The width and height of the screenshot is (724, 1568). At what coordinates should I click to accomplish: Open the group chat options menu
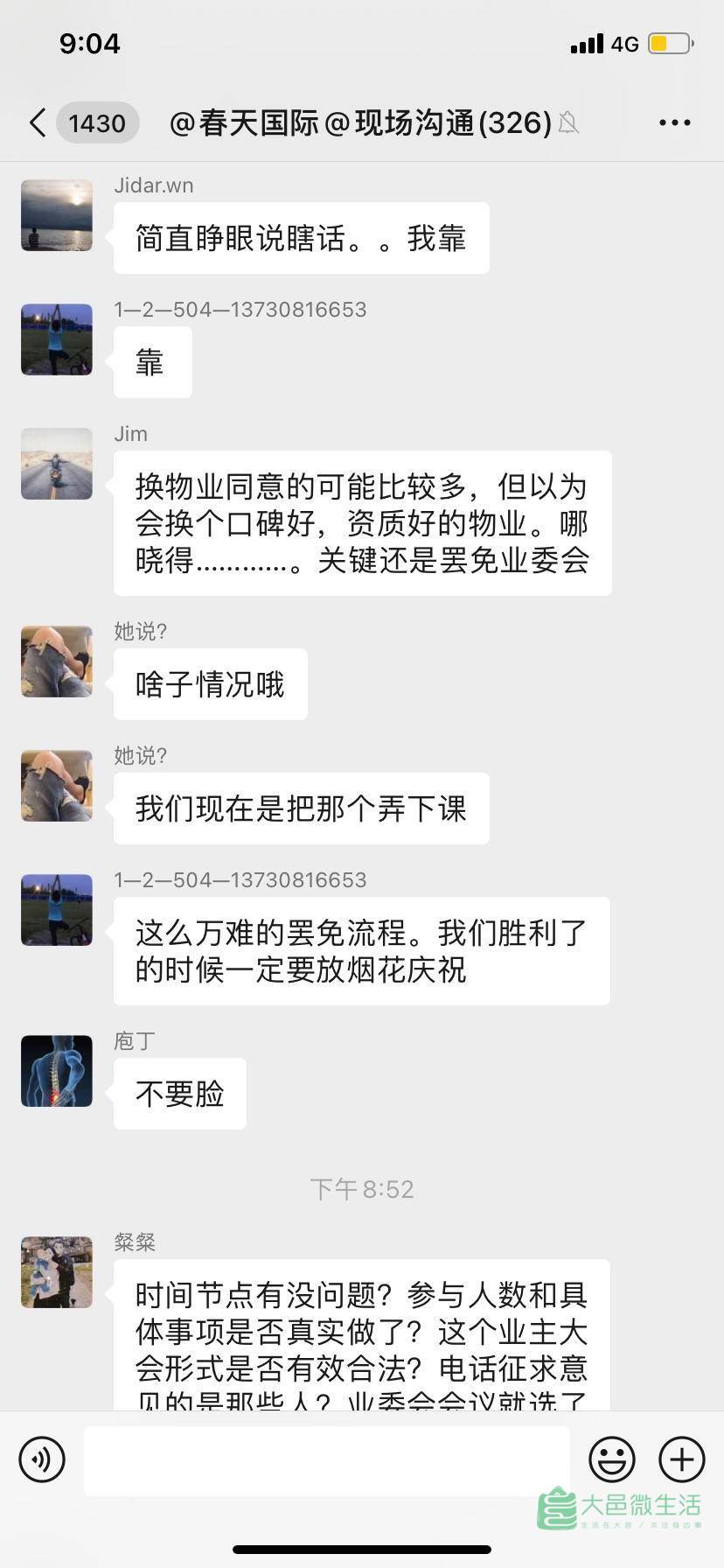[x=674, y=122]
